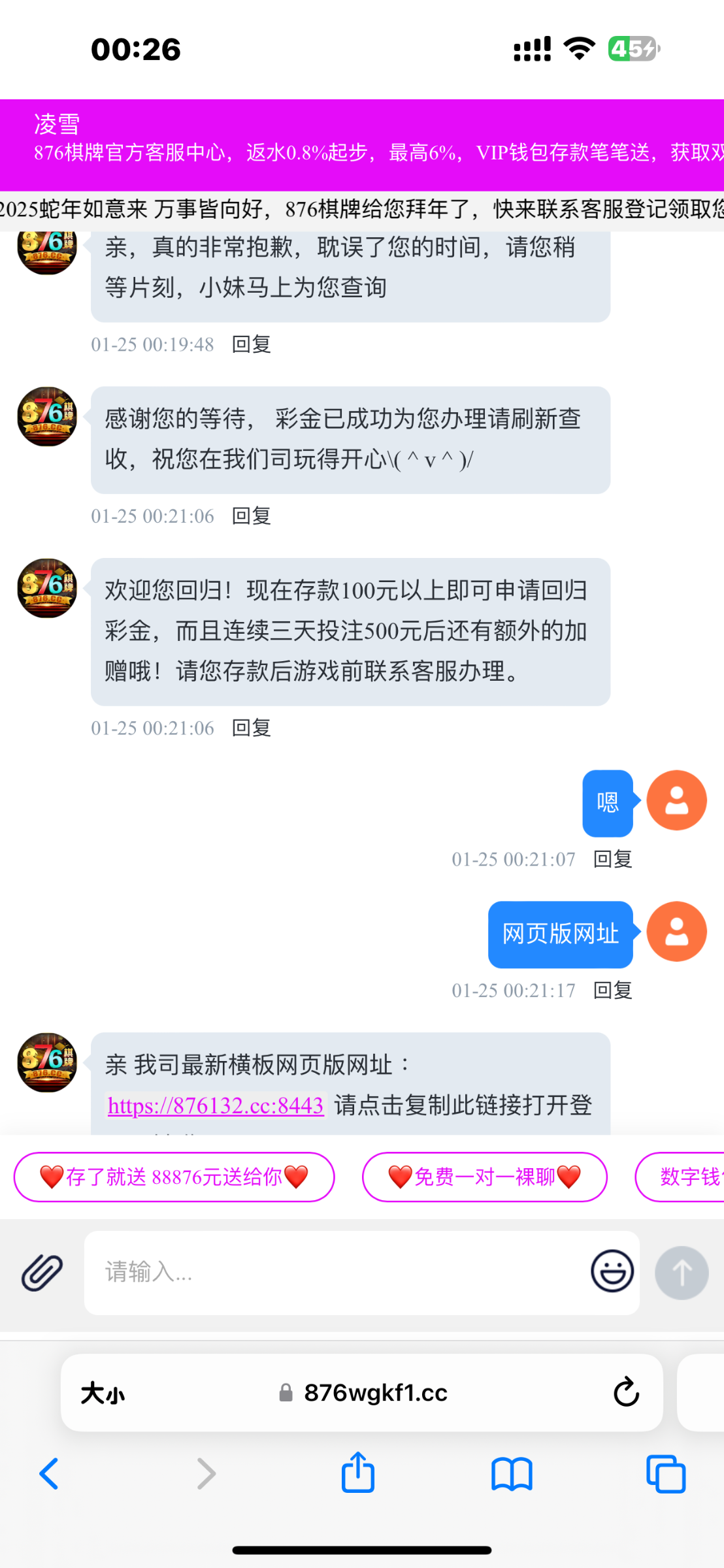Tap the 876wgkf1.cc address bar
The width and height of the screenshot is (724, 1568).
[x=362, y=1393]
